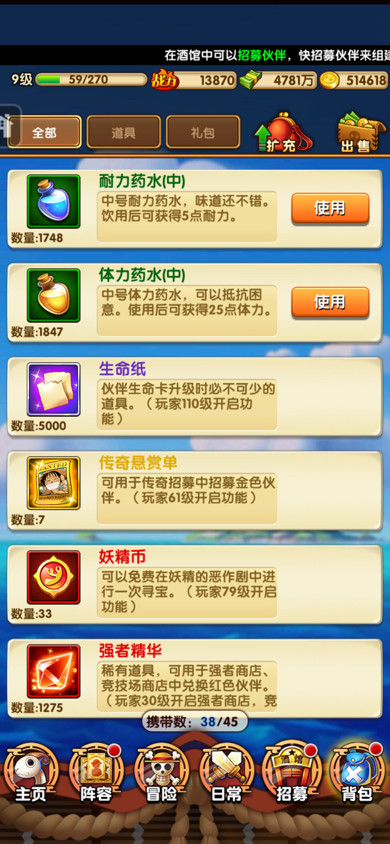The image size is (390, 844).
Task: Select the 妖精币 item
Action: tap(195, 584)
